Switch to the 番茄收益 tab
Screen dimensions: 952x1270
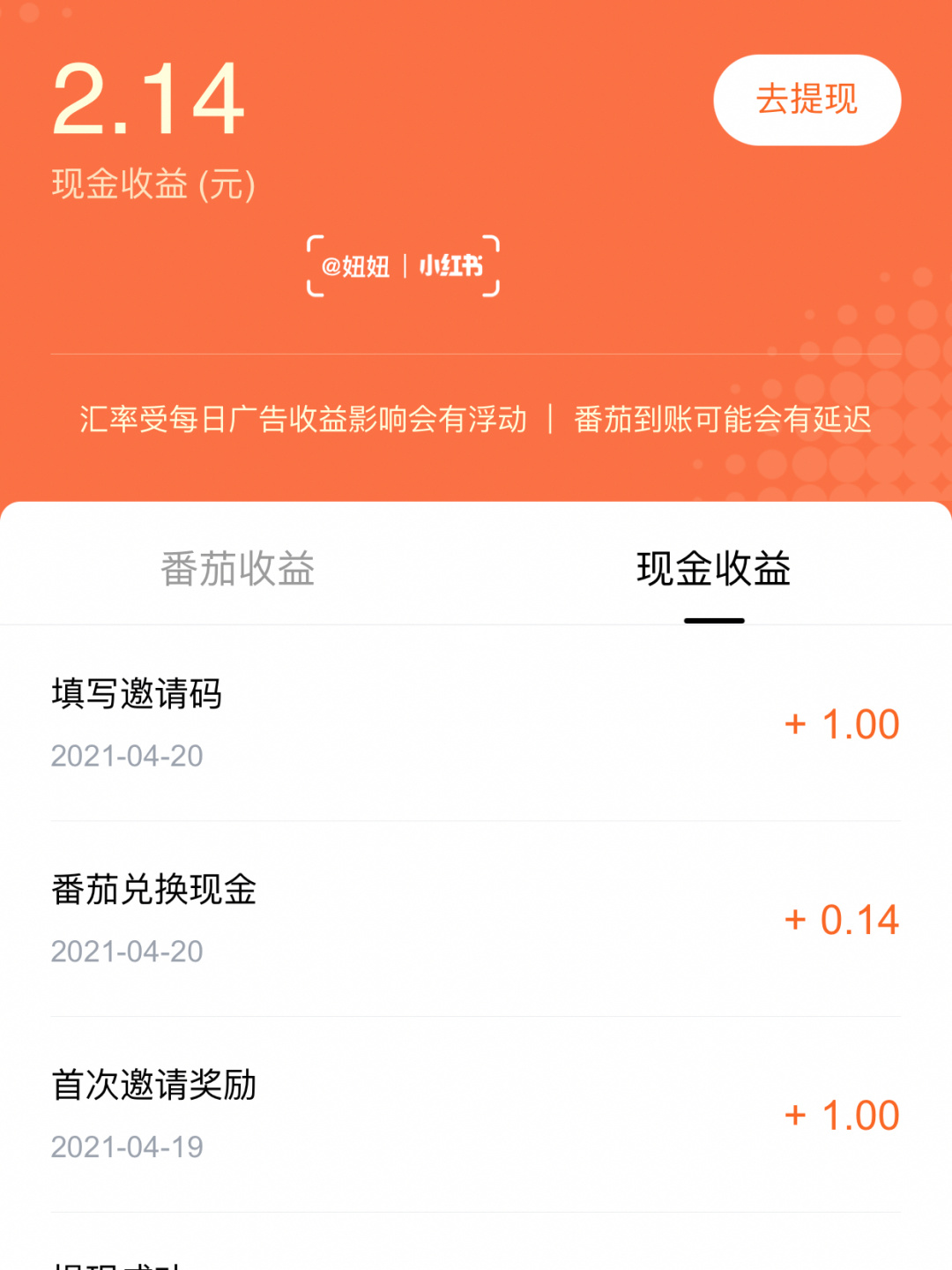pyautogui.click(x=238, y=569)
